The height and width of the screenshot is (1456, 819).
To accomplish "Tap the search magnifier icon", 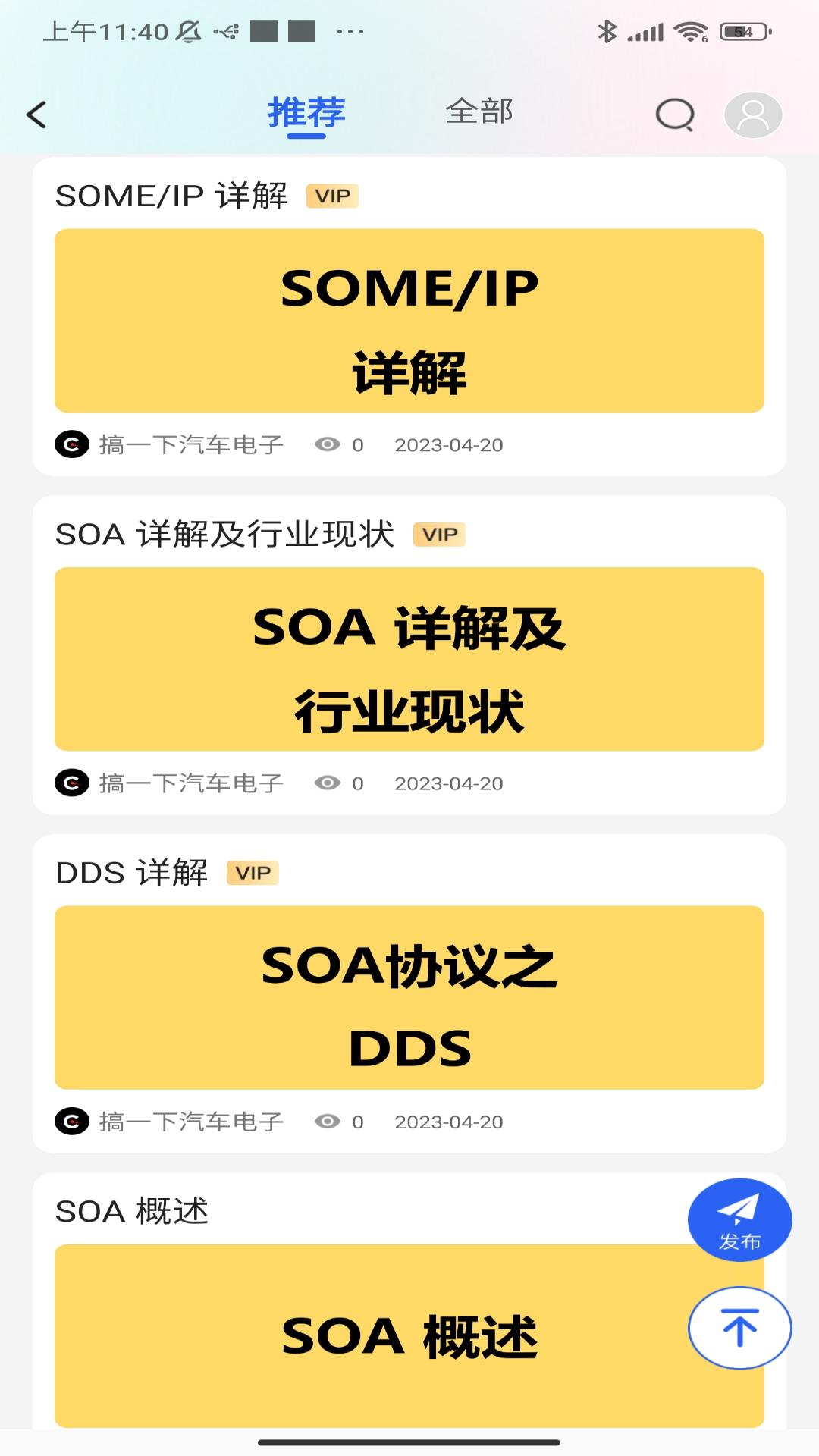I will click(x=673, y=115).
